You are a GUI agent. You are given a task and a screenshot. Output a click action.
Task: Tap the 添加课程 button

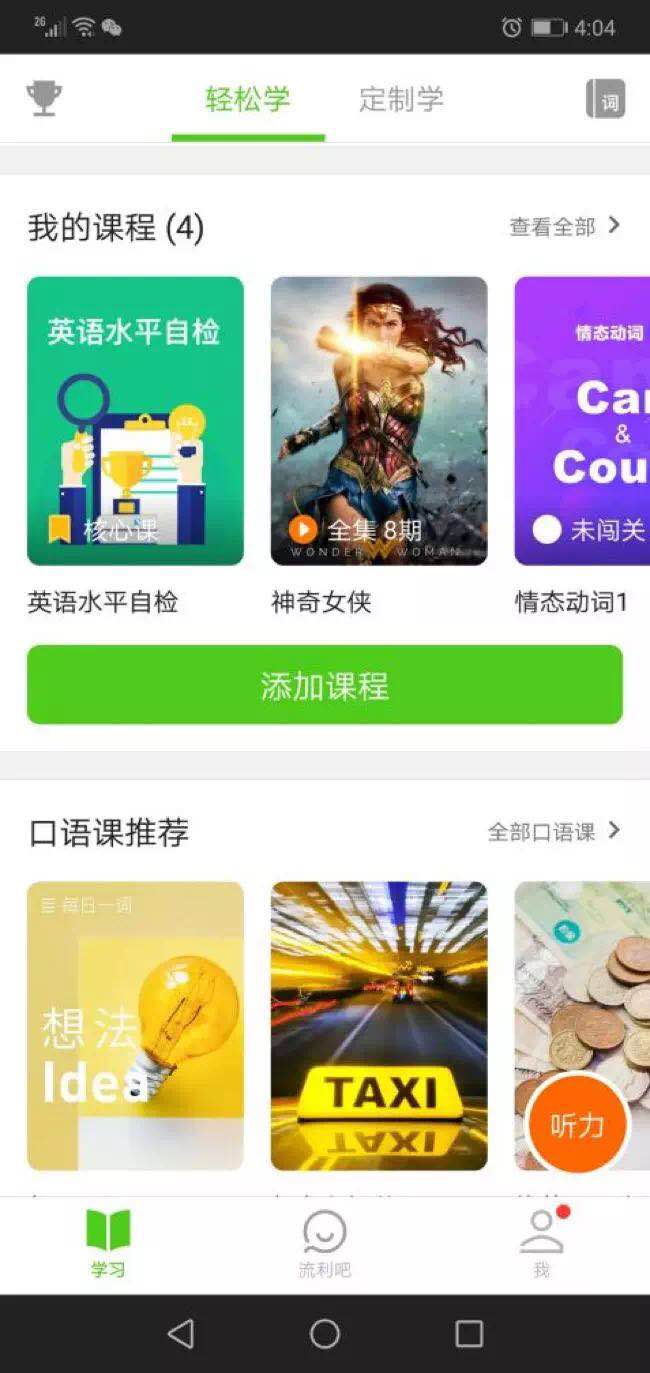(x=324, y=685)
